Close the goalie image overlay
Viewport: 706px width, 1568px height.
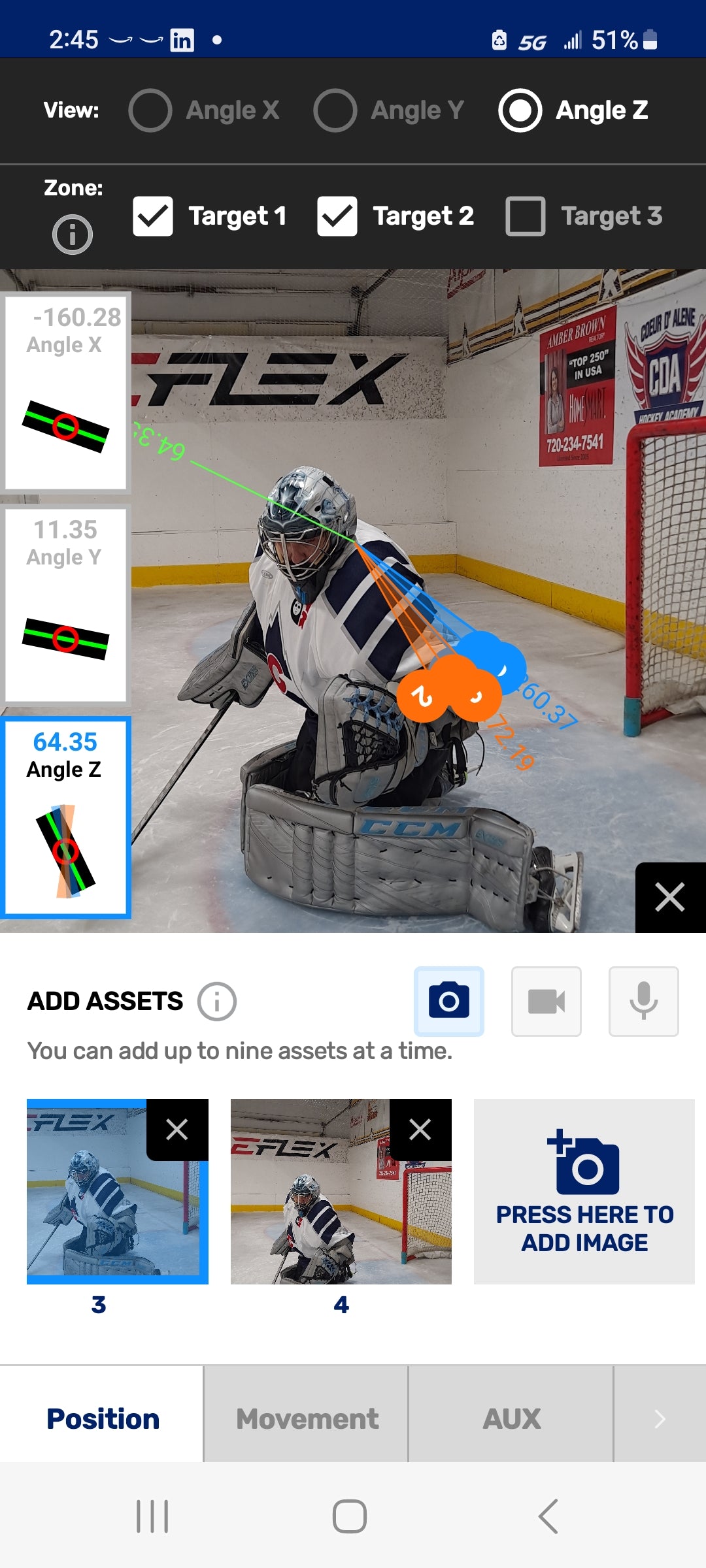[x=670, y=897]
